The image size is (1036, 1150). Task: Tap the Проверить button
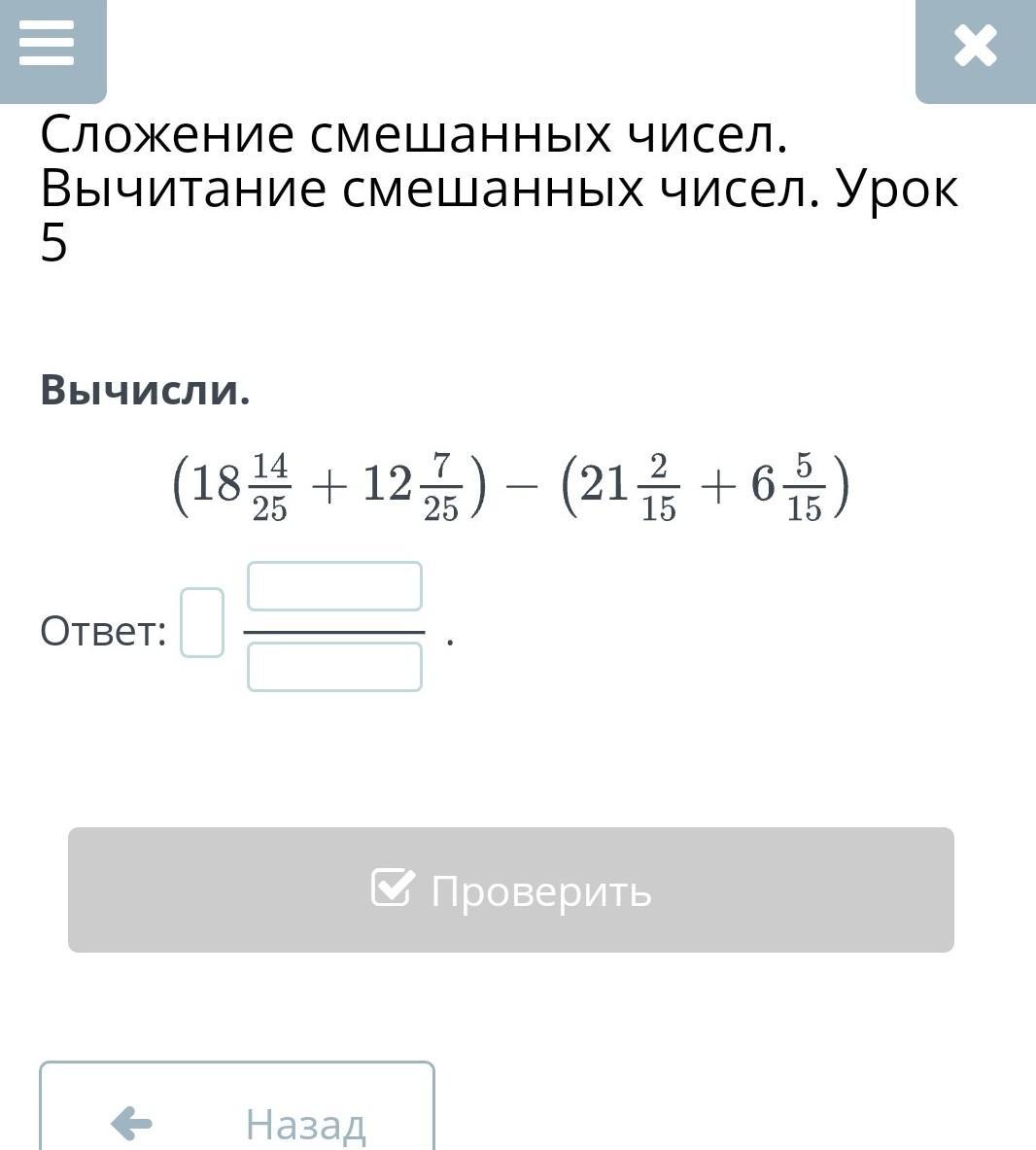point(511,890)
